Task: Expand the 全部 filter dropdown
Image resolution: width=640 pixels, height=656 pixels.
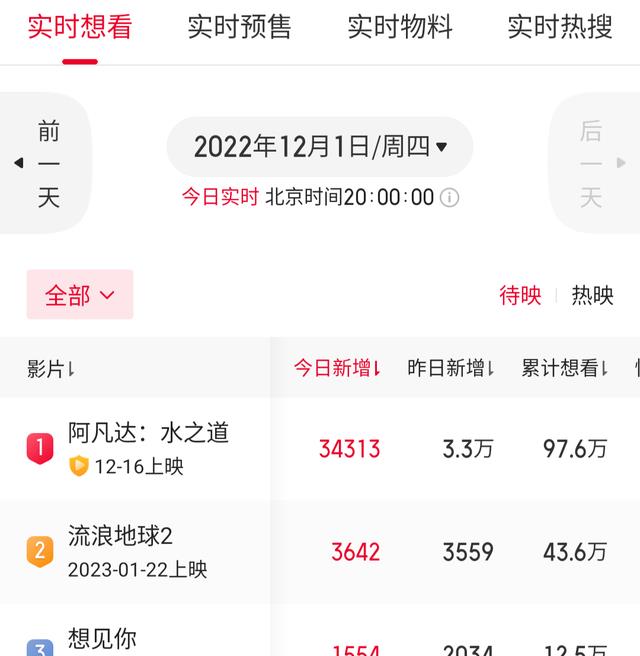Action: click(x=80, y=295)
